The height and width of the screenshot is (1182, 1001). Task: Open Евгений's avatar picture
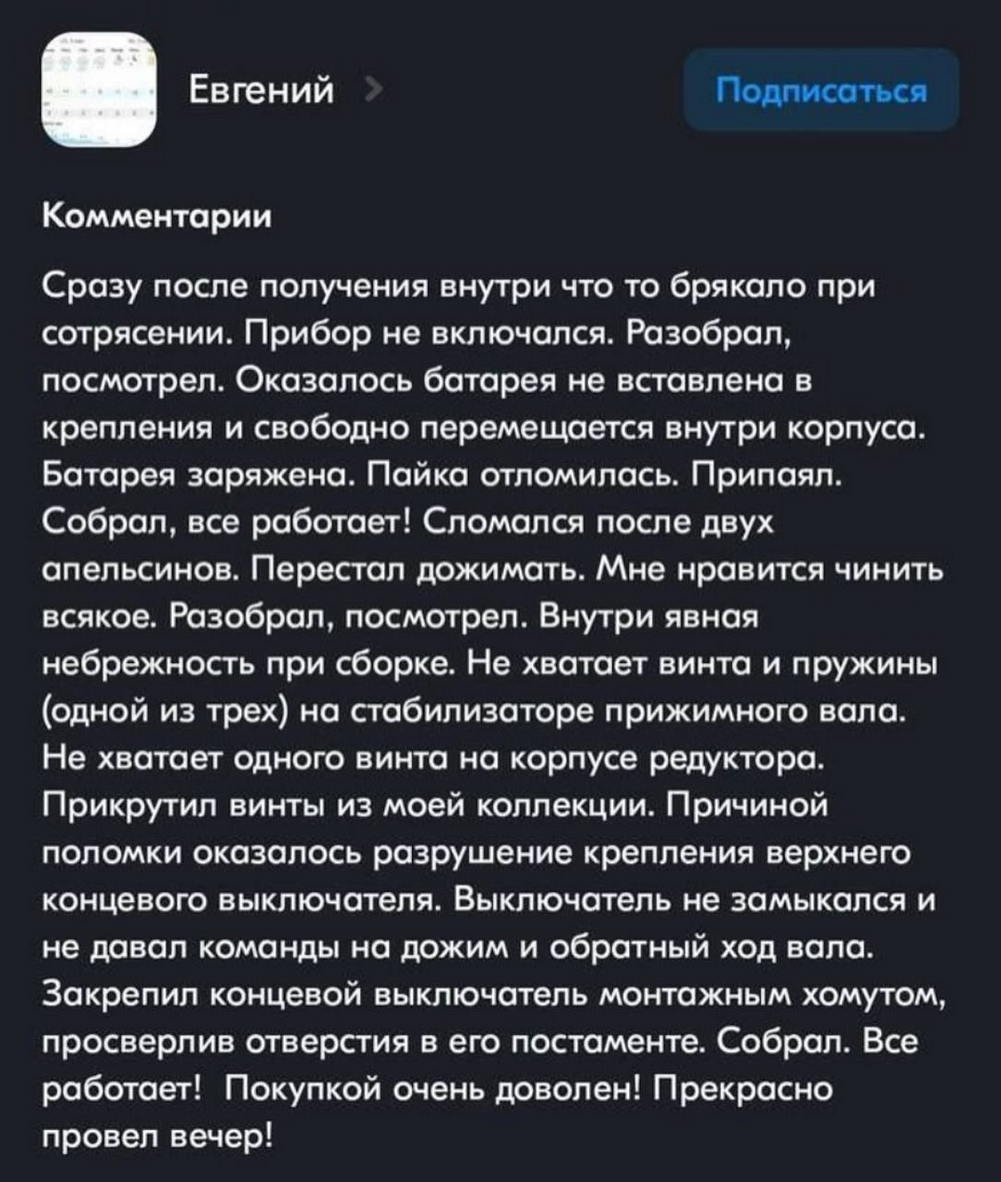click(99, 90)
